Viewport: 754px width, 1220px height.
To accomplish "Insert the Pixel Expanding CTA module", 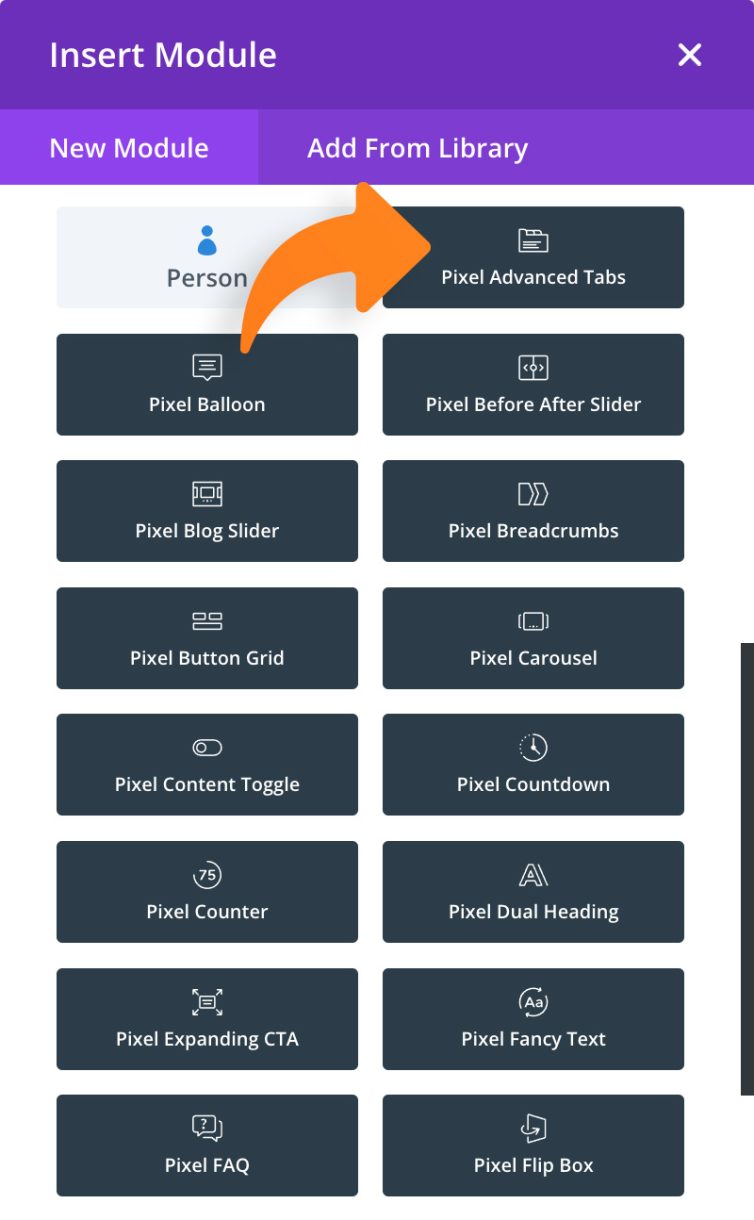I will point(207,1019).
